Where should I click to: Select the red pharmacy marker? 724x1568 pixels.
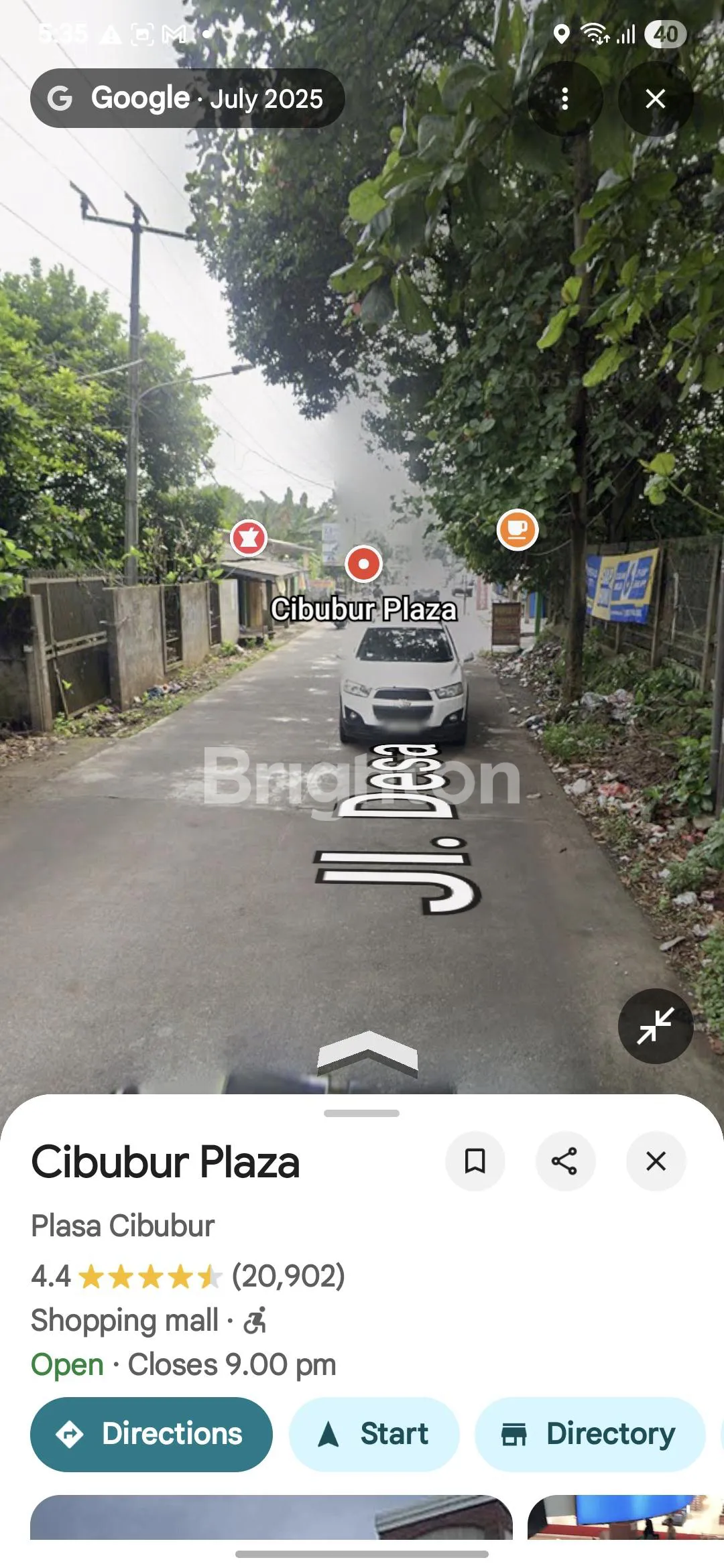[249, 537]
